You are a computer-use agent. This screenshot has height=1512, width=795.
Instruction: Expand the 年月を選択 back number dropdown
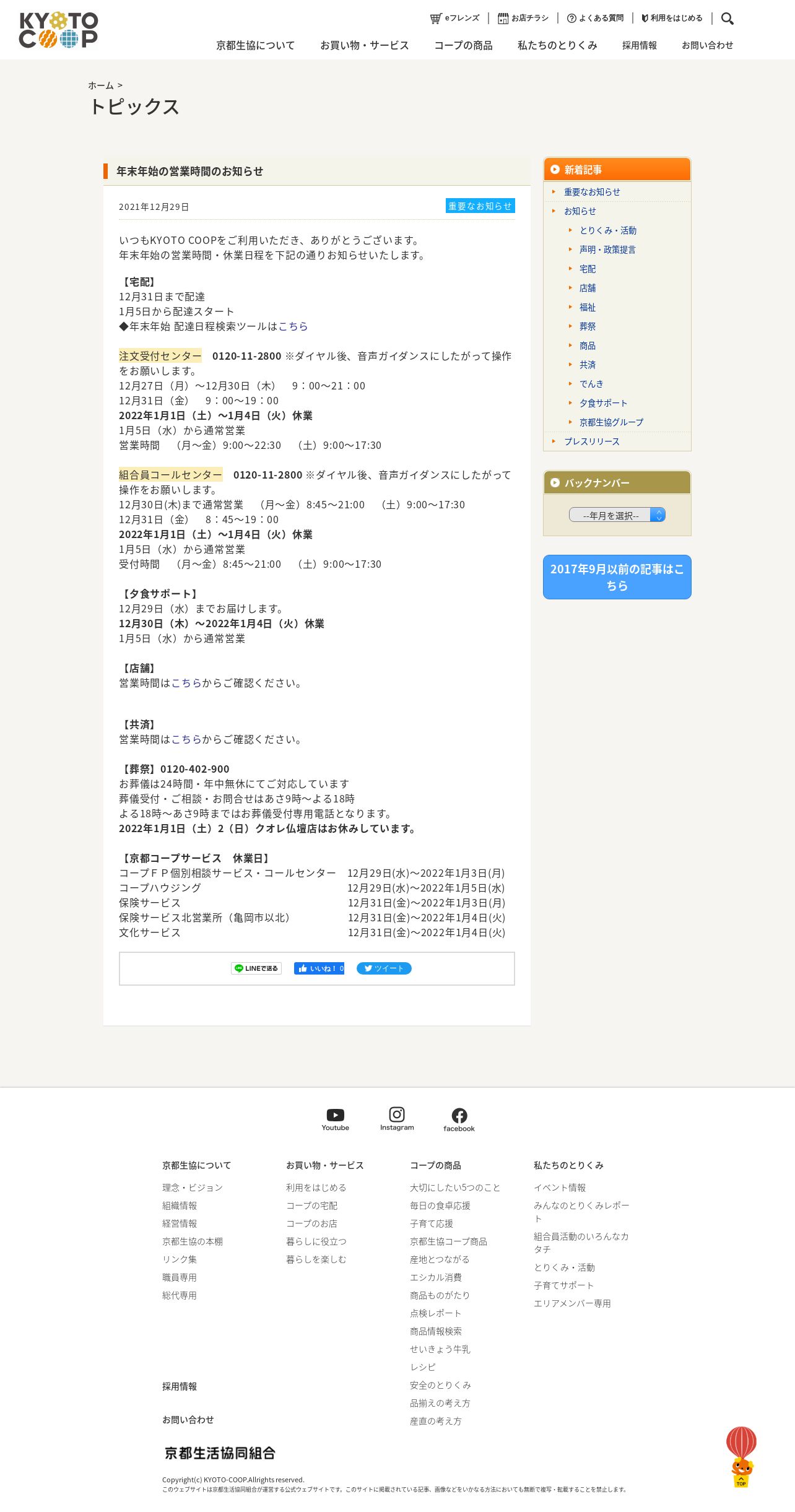617,515
